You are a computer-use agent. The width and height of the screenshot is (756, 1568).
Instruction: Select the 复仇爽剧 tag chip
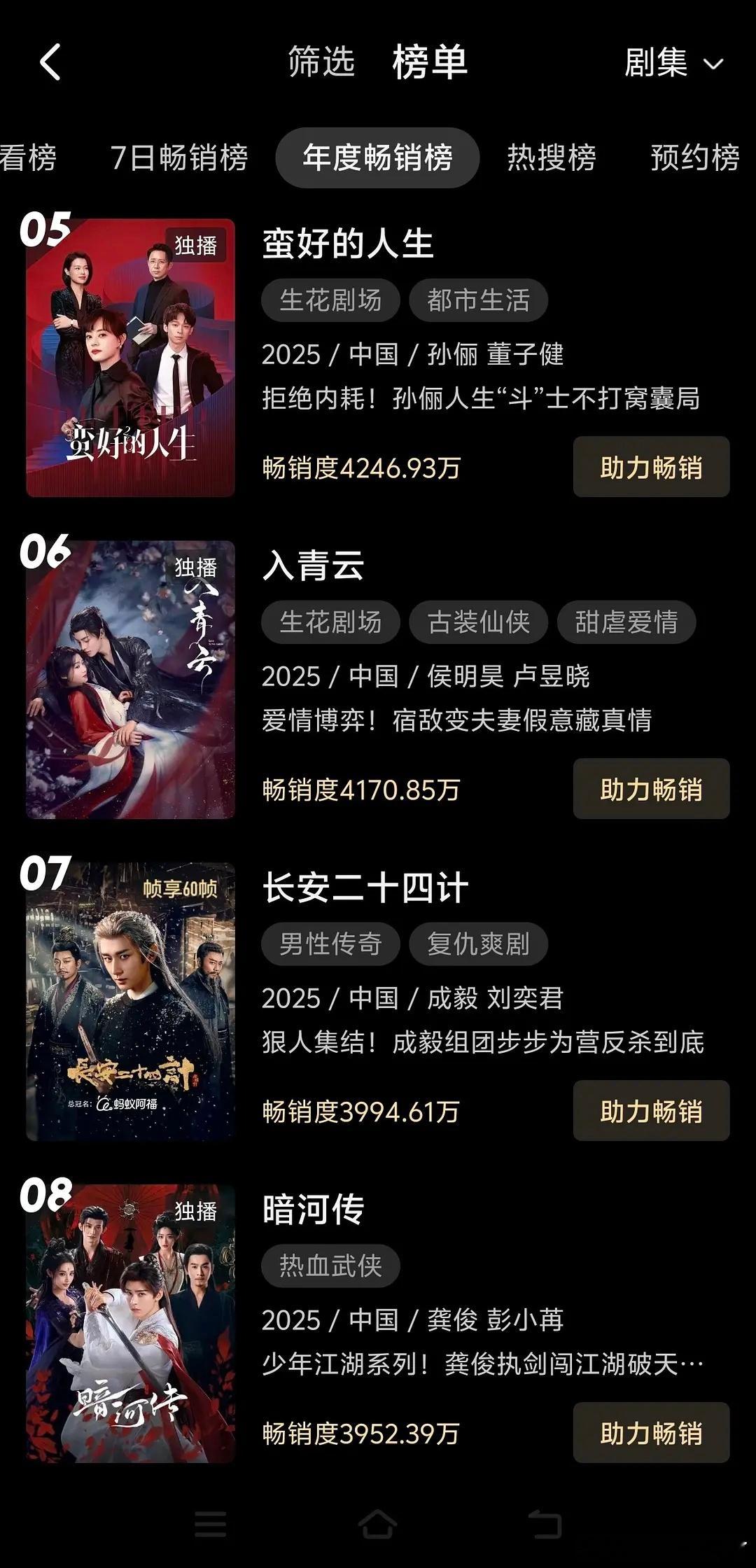pos(478,944)
